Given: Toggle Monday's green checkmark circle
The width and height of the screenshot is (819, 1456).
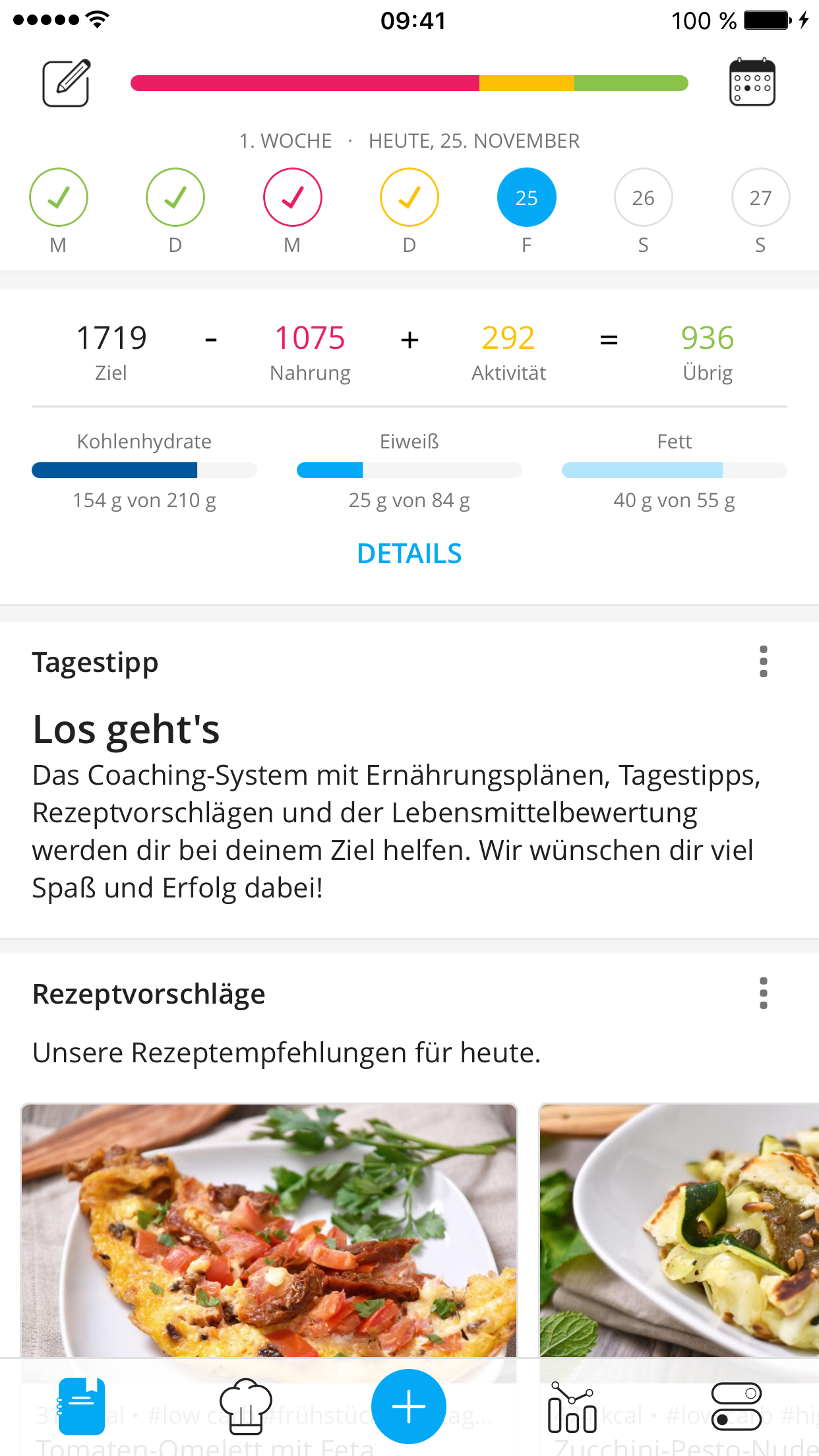Looking at the screenshot, I should tap(59, 197).
